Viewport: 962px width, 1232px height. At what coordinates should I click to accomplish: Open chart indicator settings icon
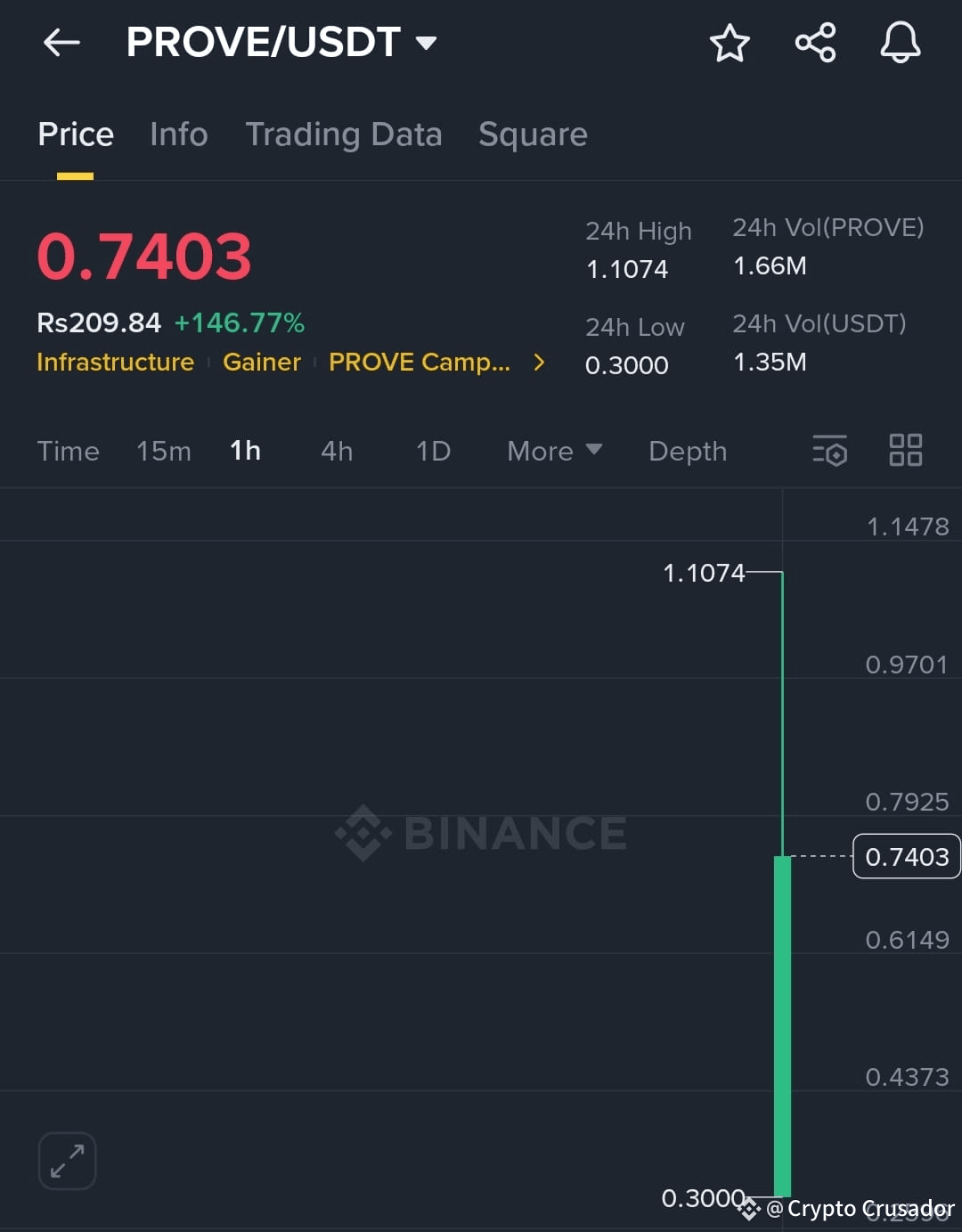point(828,452)
